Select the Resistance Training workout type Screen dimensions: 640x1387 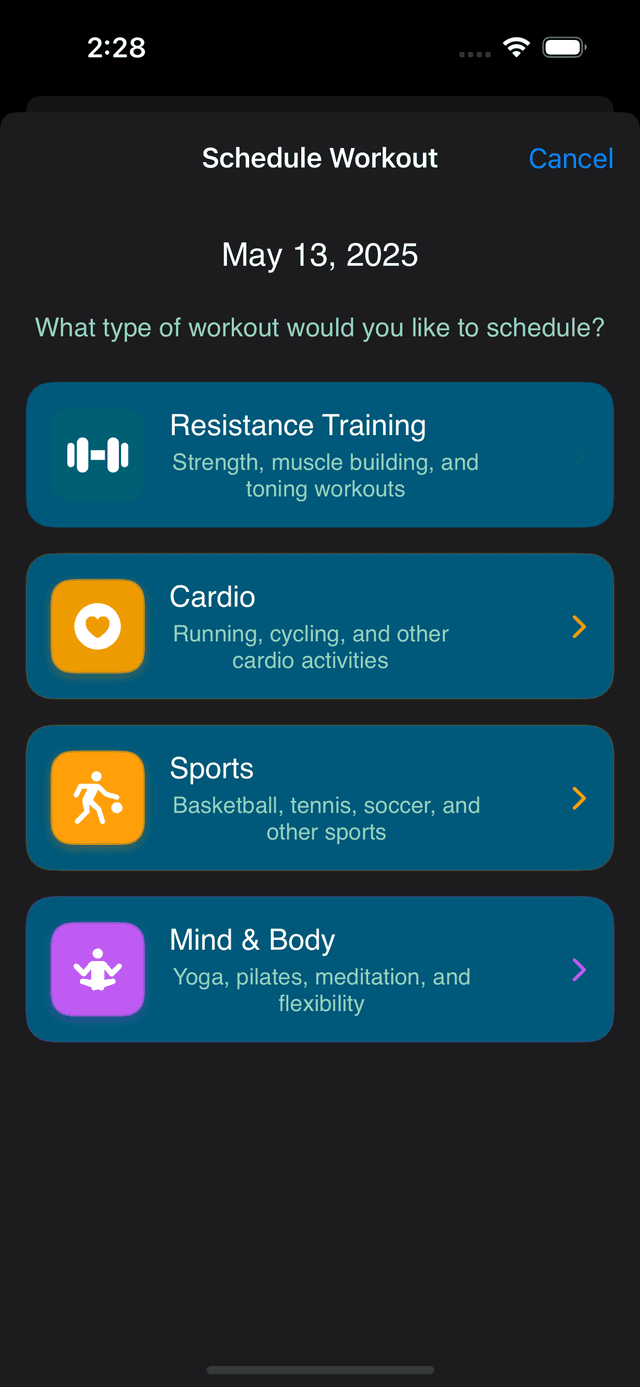(x=320, y=455)
